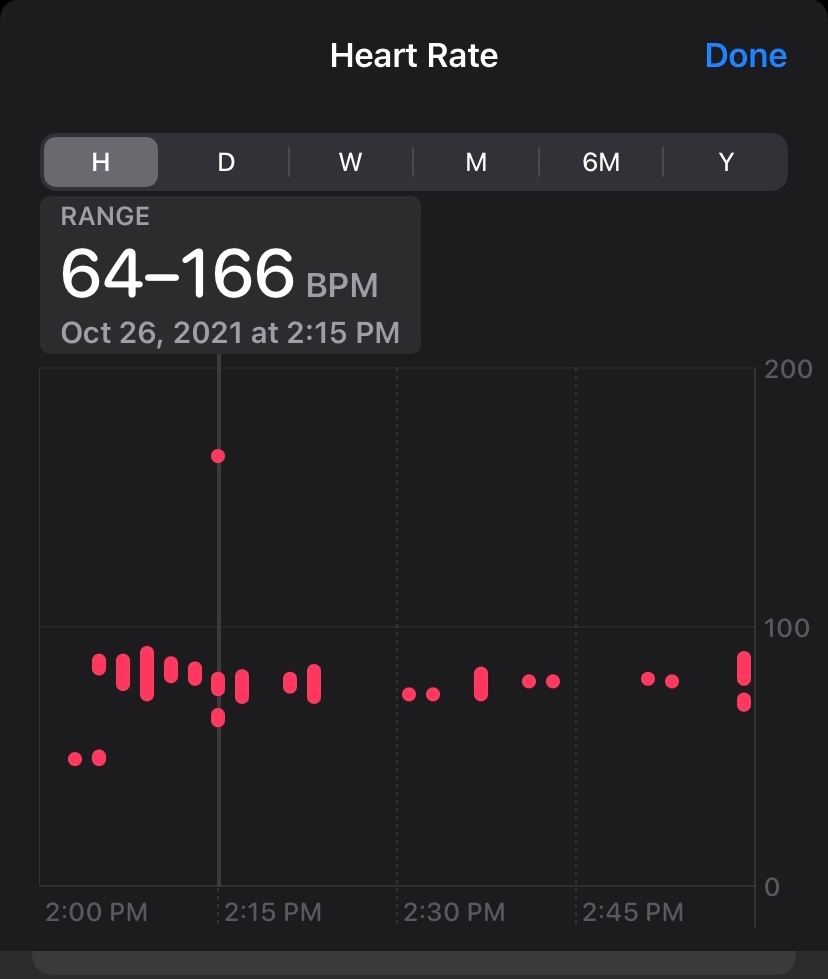Tap Done to close Heart Rate view
Screen dimensions: 828x979
tap(745, 56)
